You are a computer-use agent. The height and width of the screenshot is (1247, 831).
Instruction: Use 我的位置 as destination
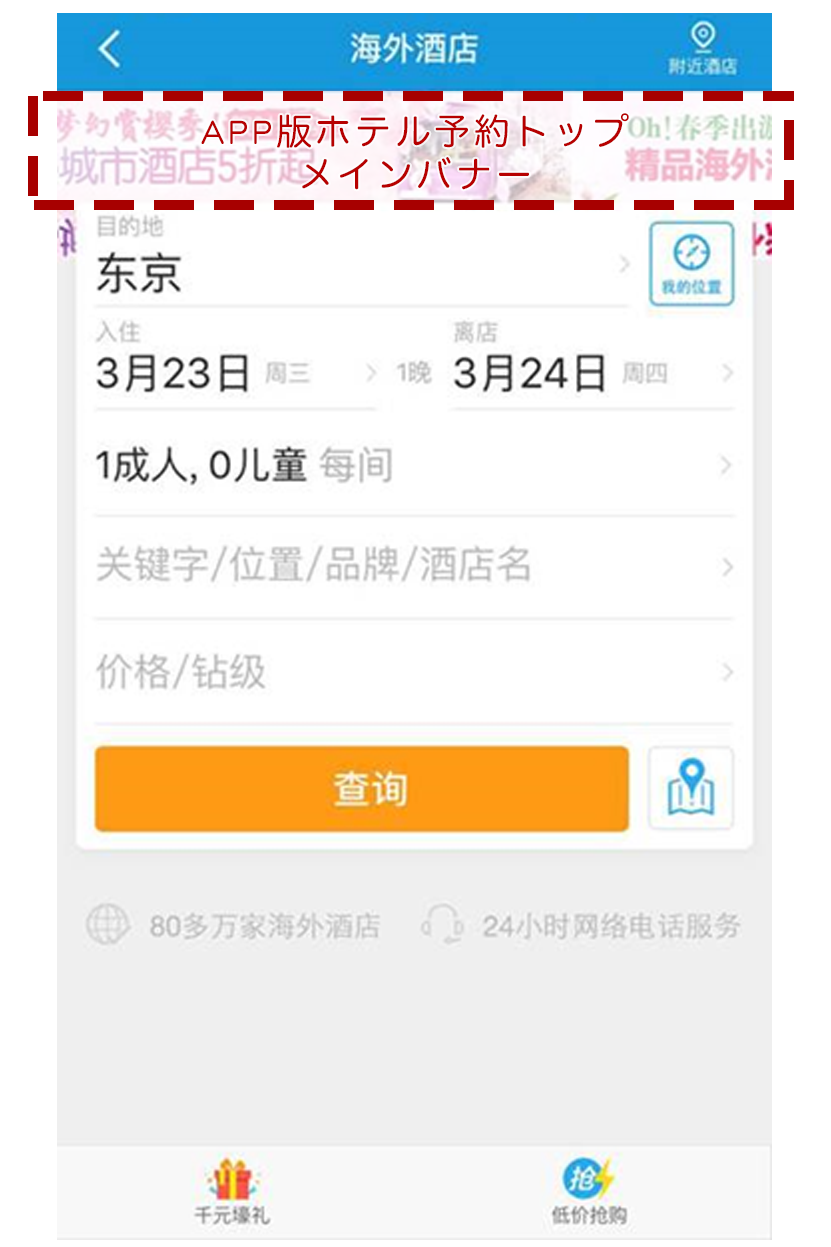pyautogui.click(x=691, y=265)
